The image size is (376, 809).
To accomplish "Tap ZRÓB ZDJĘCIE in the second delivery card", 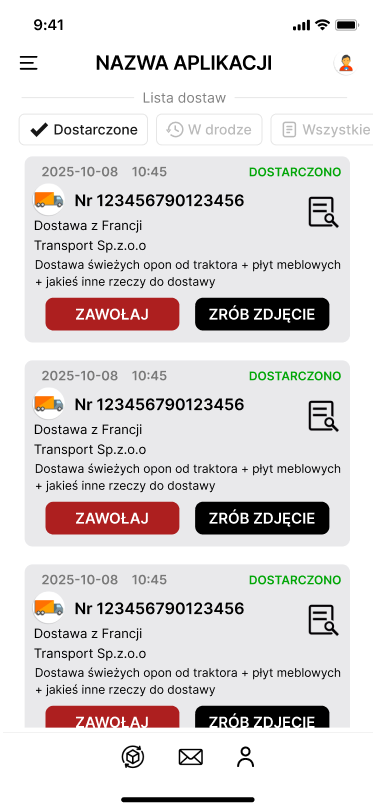I will click(x=262, y=518).
